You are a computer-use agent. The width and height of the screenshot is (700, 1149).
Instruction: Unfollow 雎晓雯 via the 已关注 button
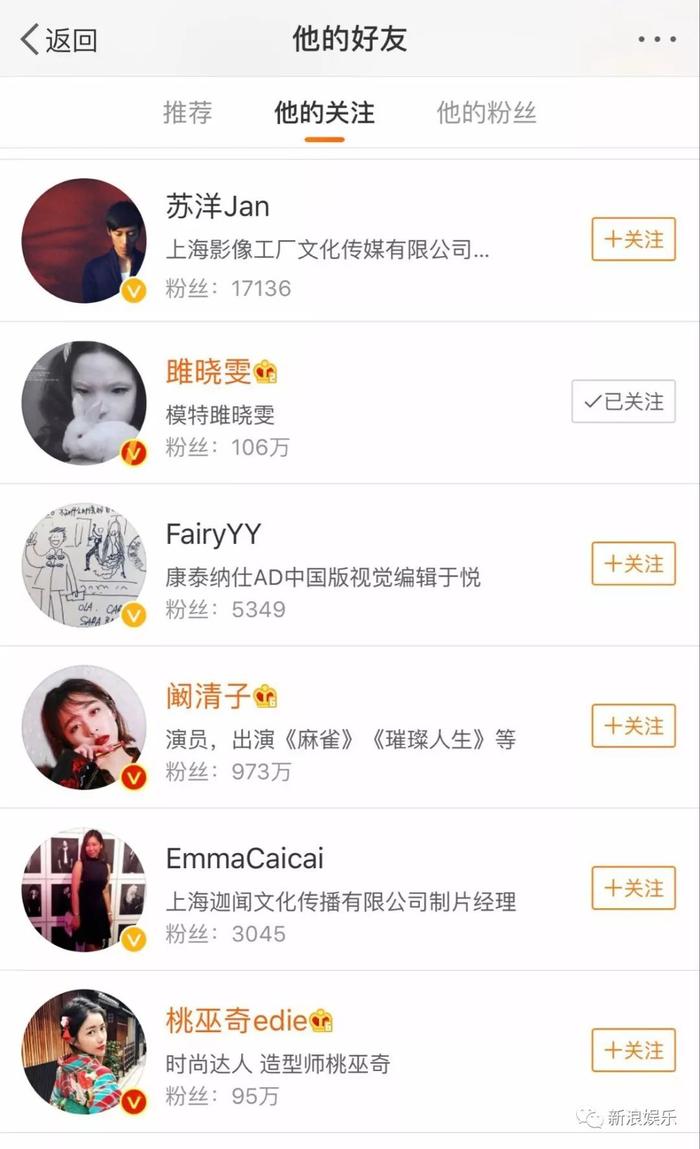click(x=623, y=402)
